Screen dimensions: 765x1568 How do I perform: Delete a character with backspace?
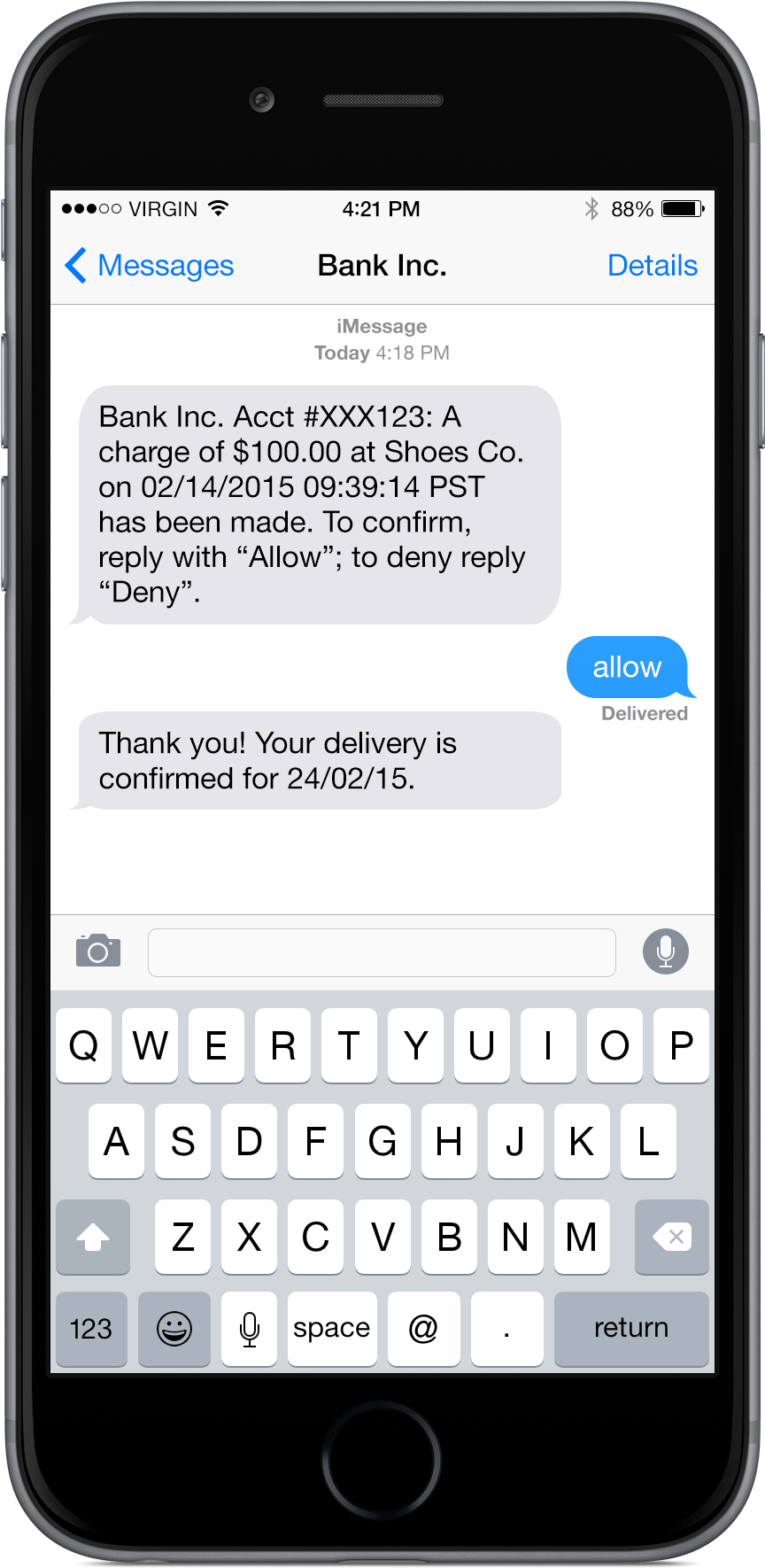671,1237
